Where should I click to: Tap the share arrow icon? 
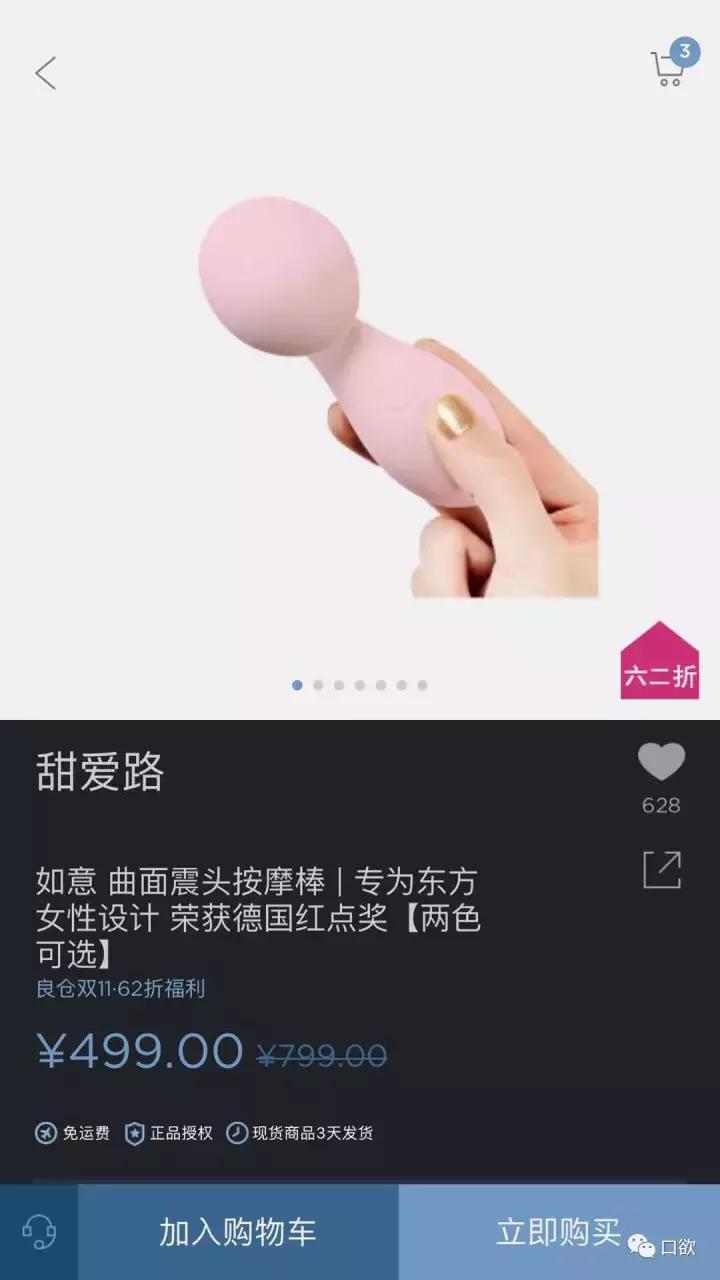pos(662,872)
